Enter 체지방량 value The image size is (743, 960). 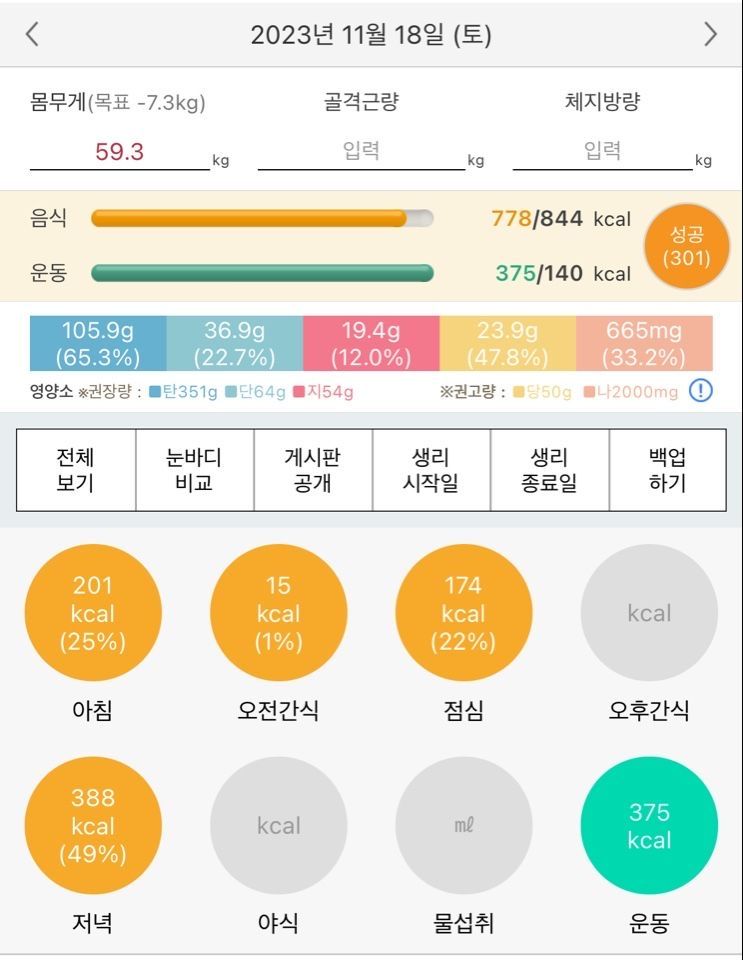click(602, 152)
